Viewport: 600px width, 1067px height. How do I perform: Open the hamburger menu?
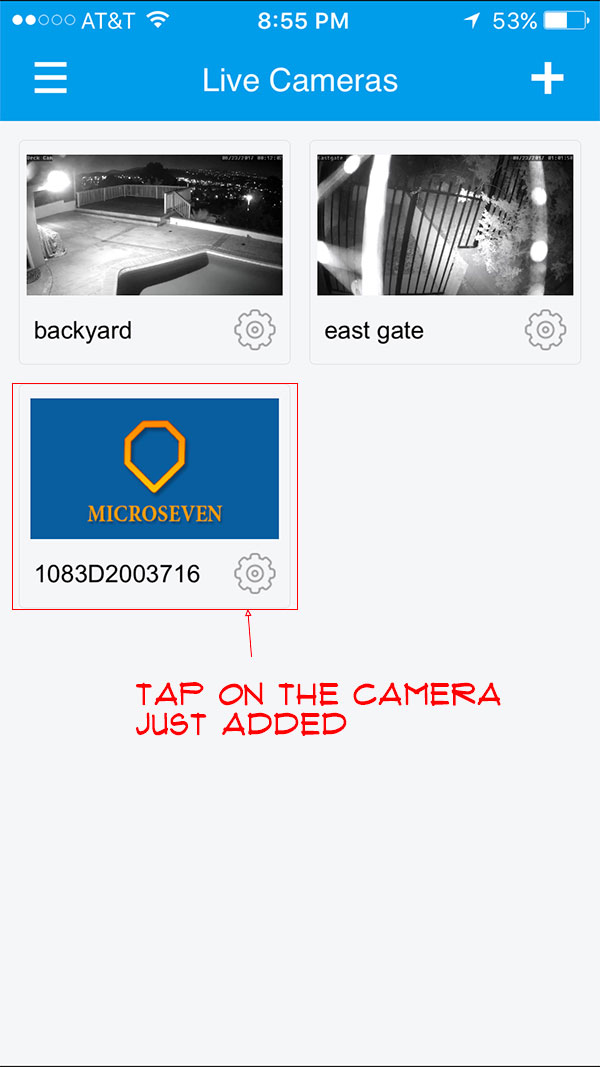[x=50, y=78]
